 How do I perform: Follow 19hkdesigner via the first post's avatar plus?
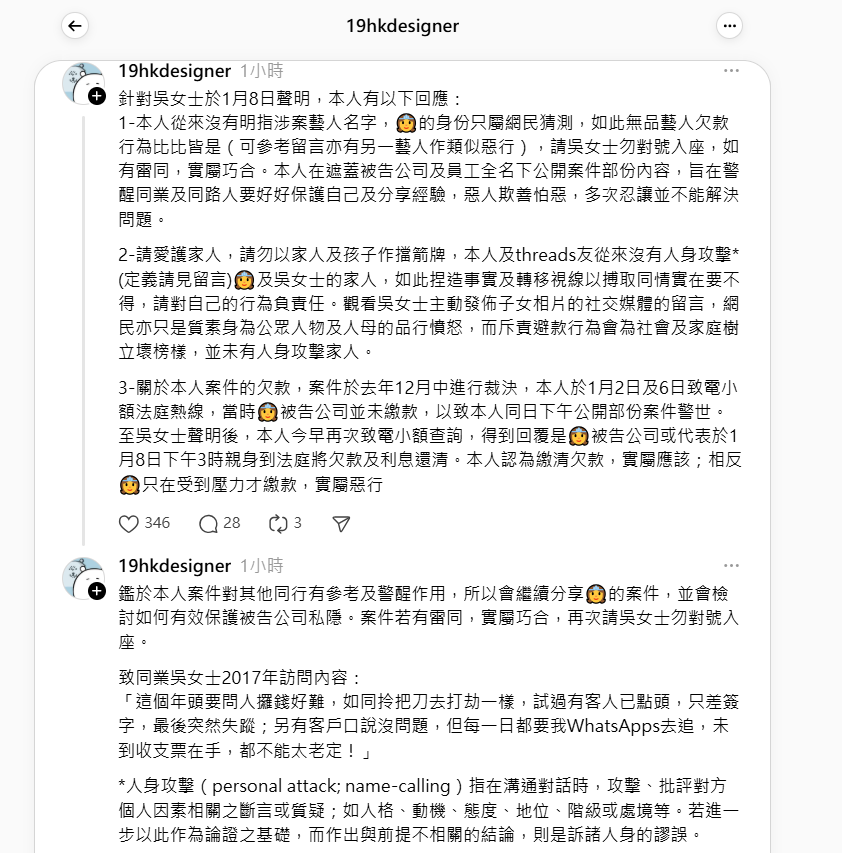97,96
